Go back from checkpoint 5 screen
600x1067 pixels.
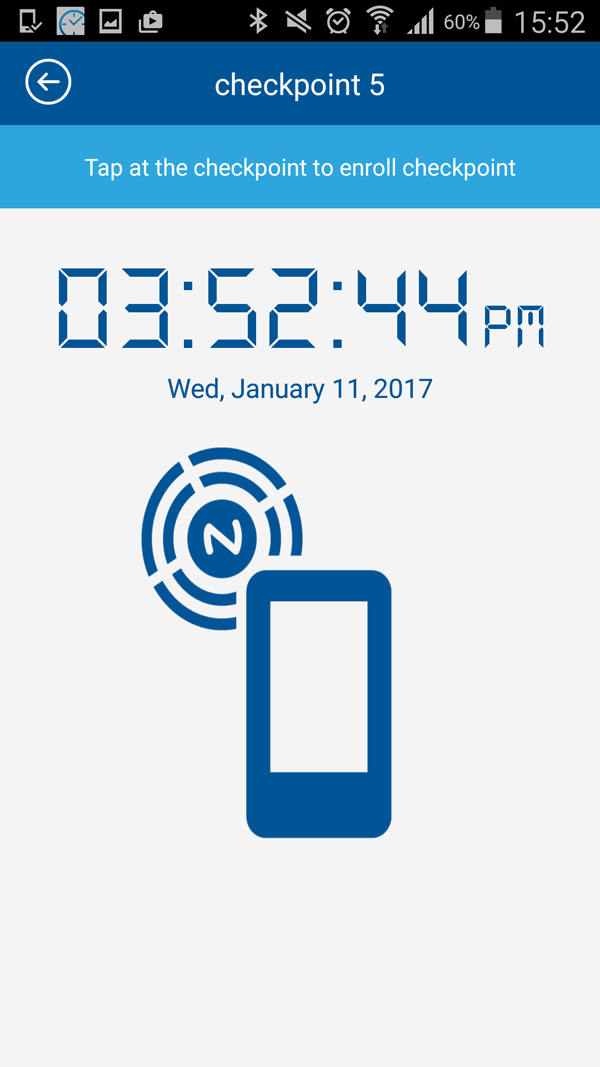pos(48,82)
